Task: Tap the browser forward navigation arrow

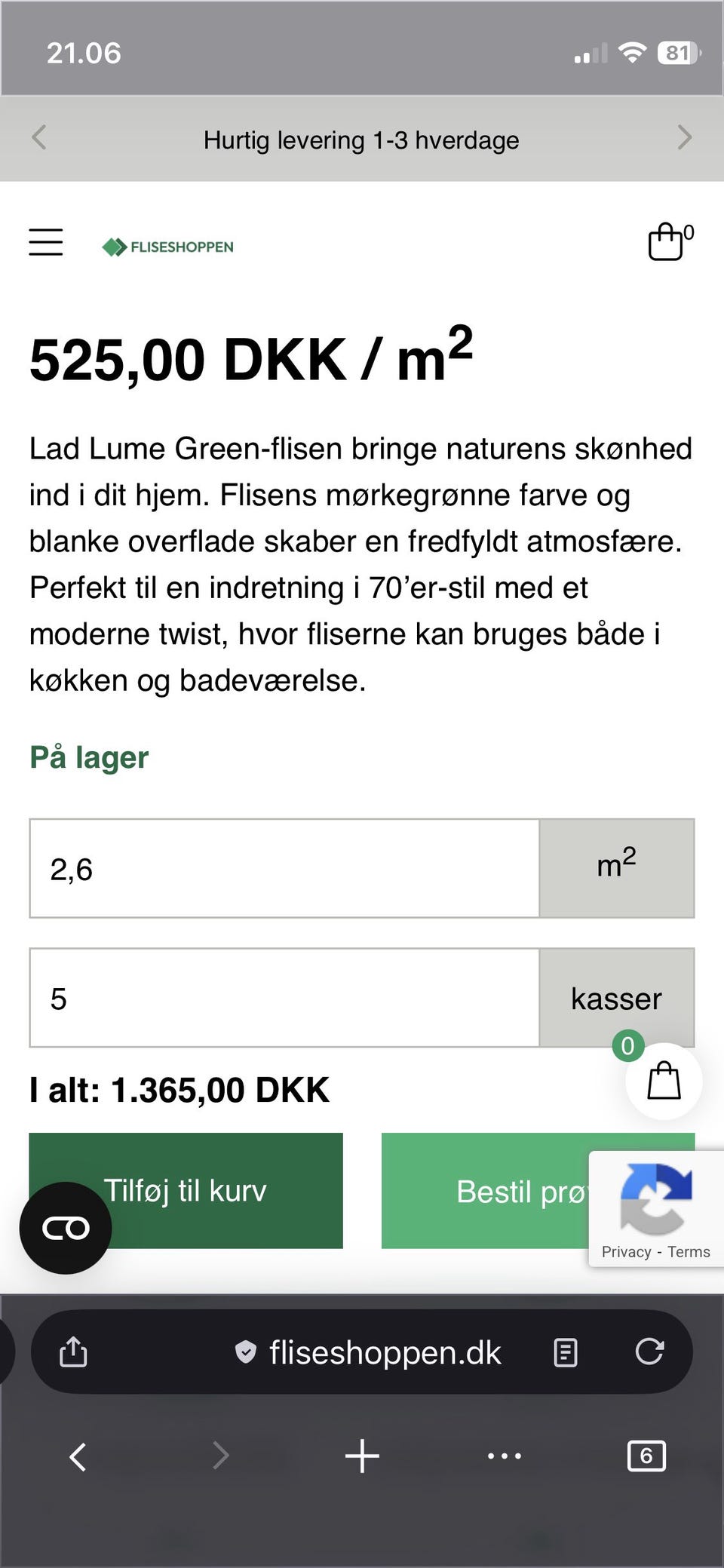Action: pyautogui.click(x=220, y=1456)
